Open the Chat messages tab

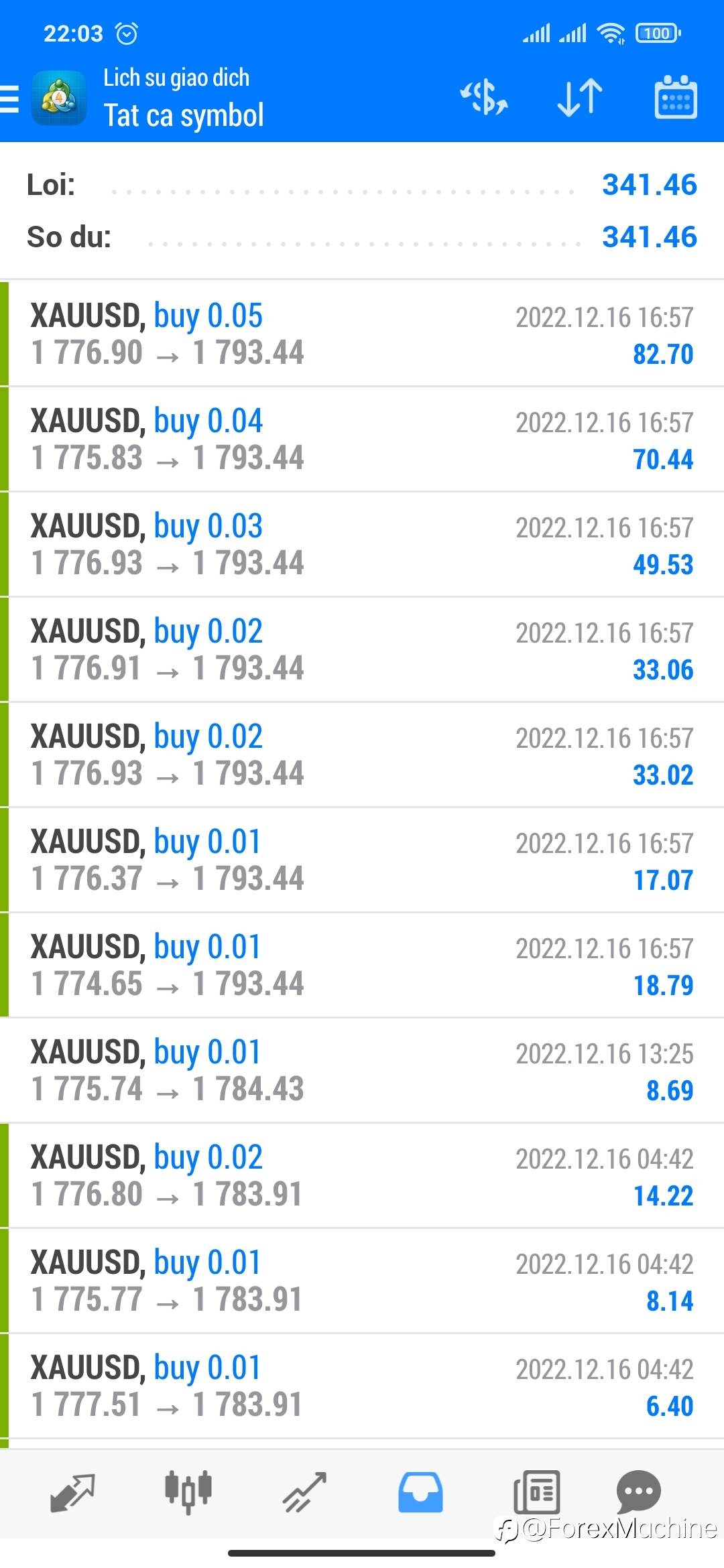pyautogui.click(x=638, y=1493)
